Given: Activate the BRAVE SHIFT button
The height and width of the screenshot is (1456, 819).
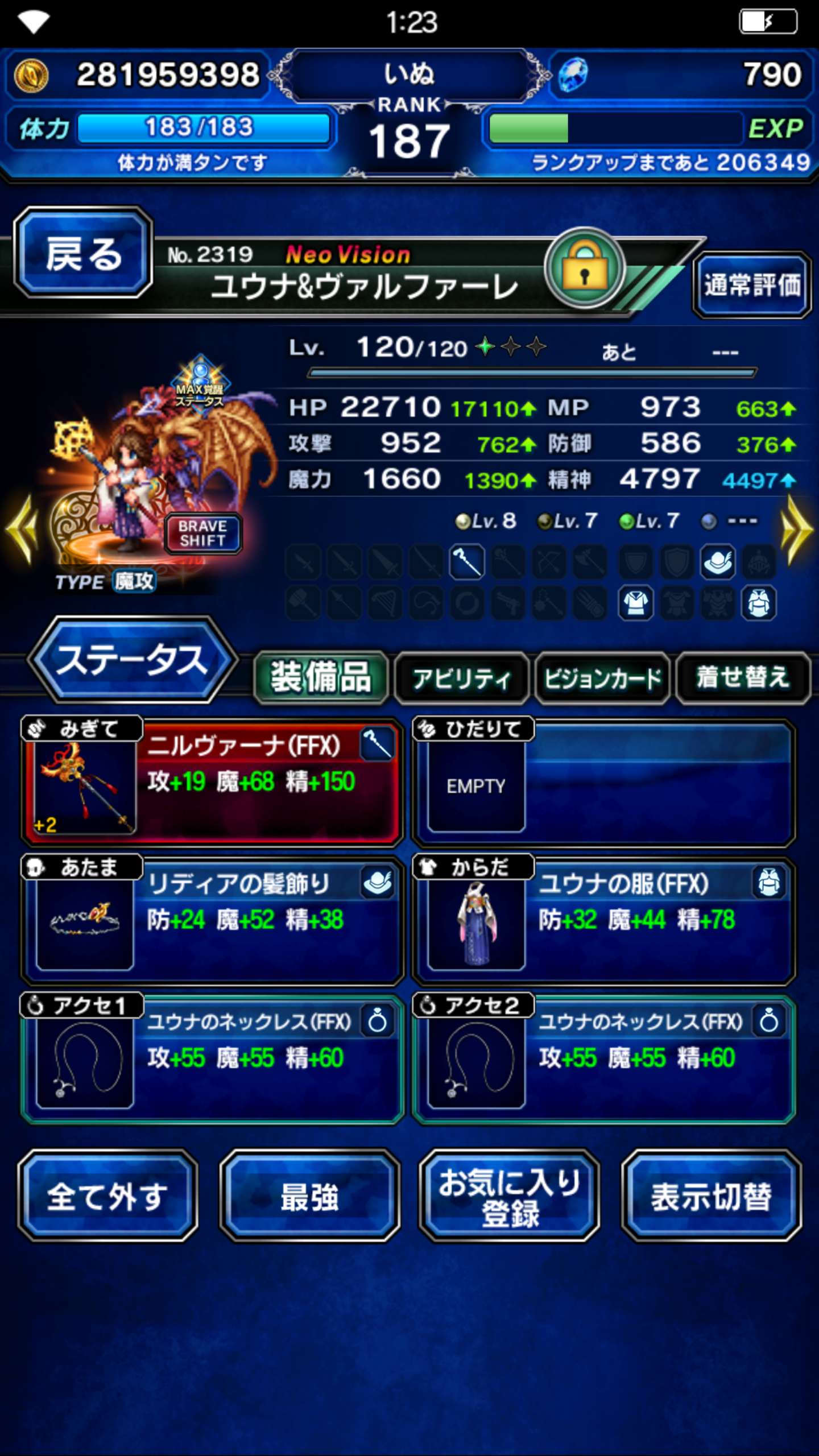Looking at the screenshot, I should [203, 533].
